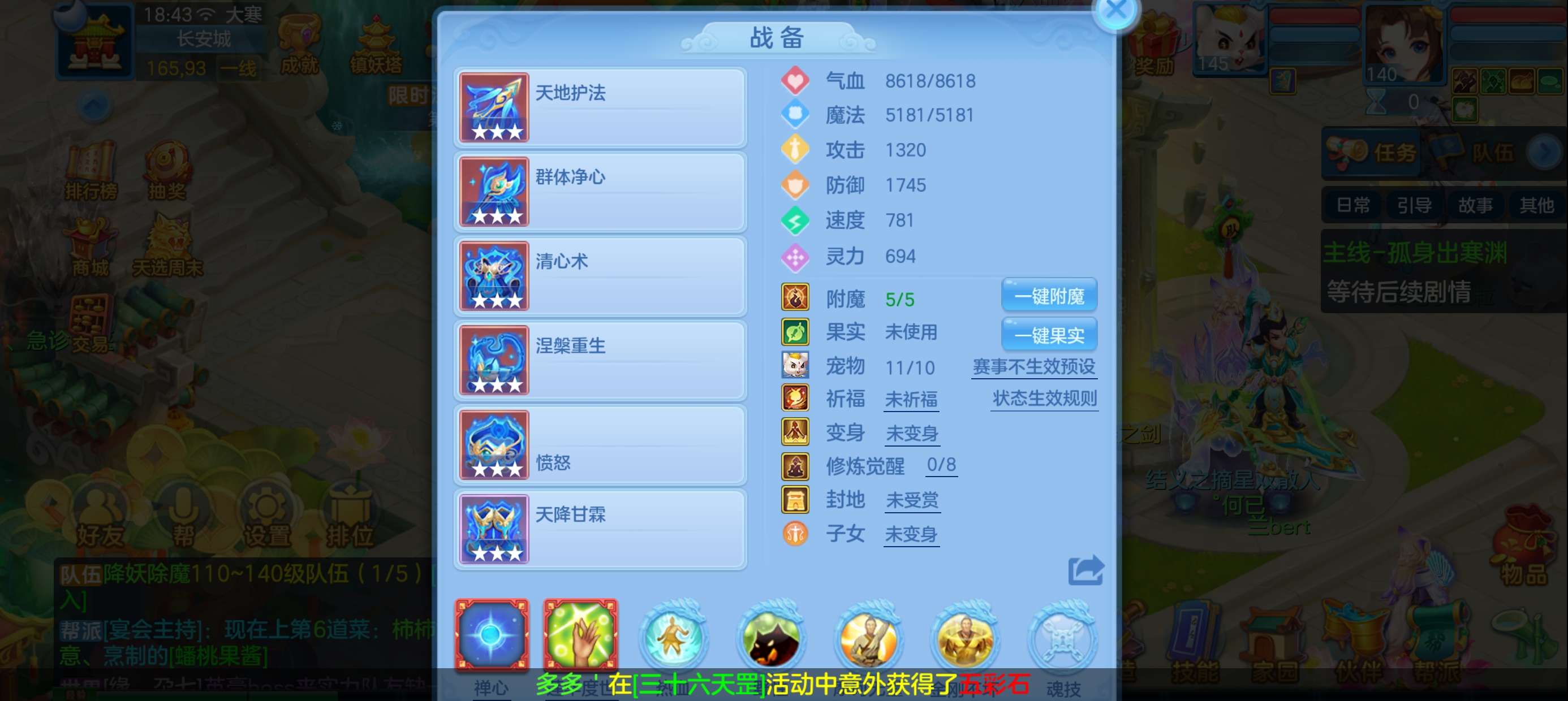Open 未变身 next to 子女
Image resolution: width=1568 pixels, height=701 pixels.
pos(911,534)
